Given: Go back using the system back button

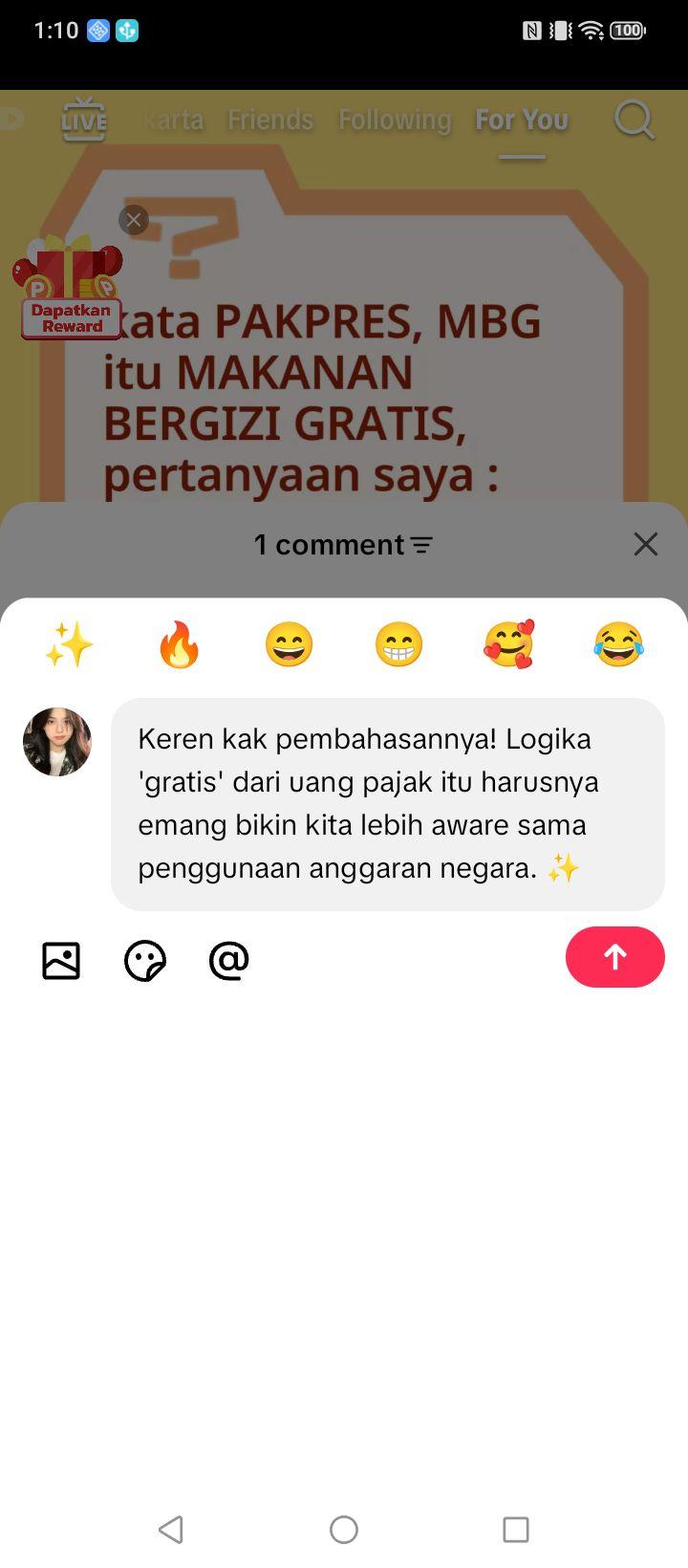Looking at the screenshot, I should [x=171, y=1529].
